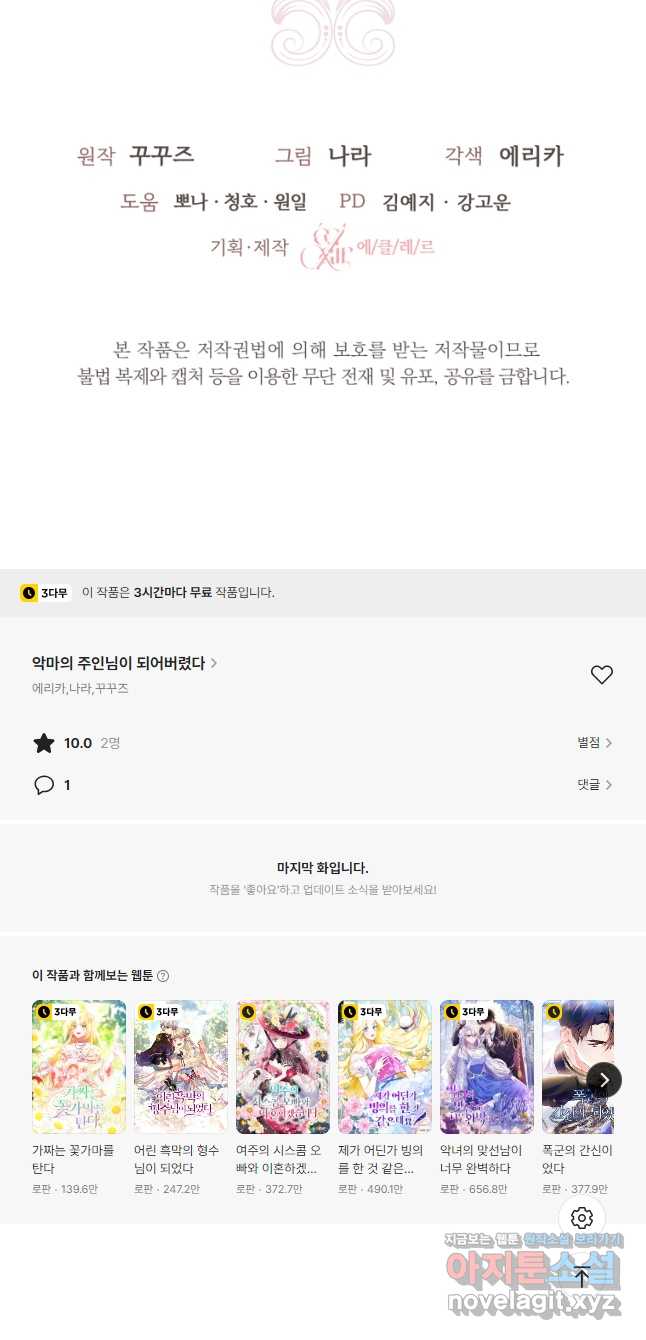Show next recommended webtoons with the arrow
The height and width of the screenshot is (1340, 646).
point(603,1079)
